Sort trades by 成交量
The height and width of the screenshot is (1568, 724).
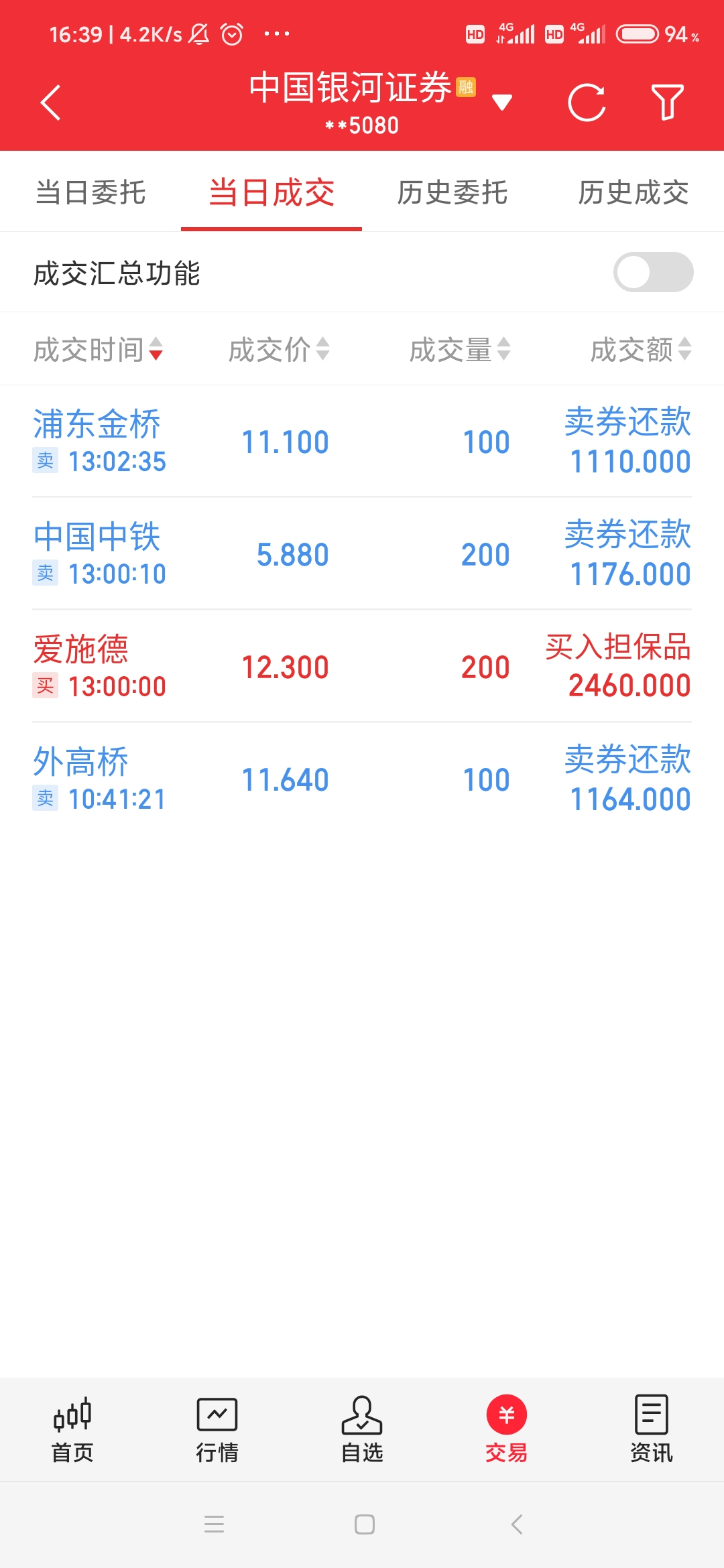click(460, 349)
